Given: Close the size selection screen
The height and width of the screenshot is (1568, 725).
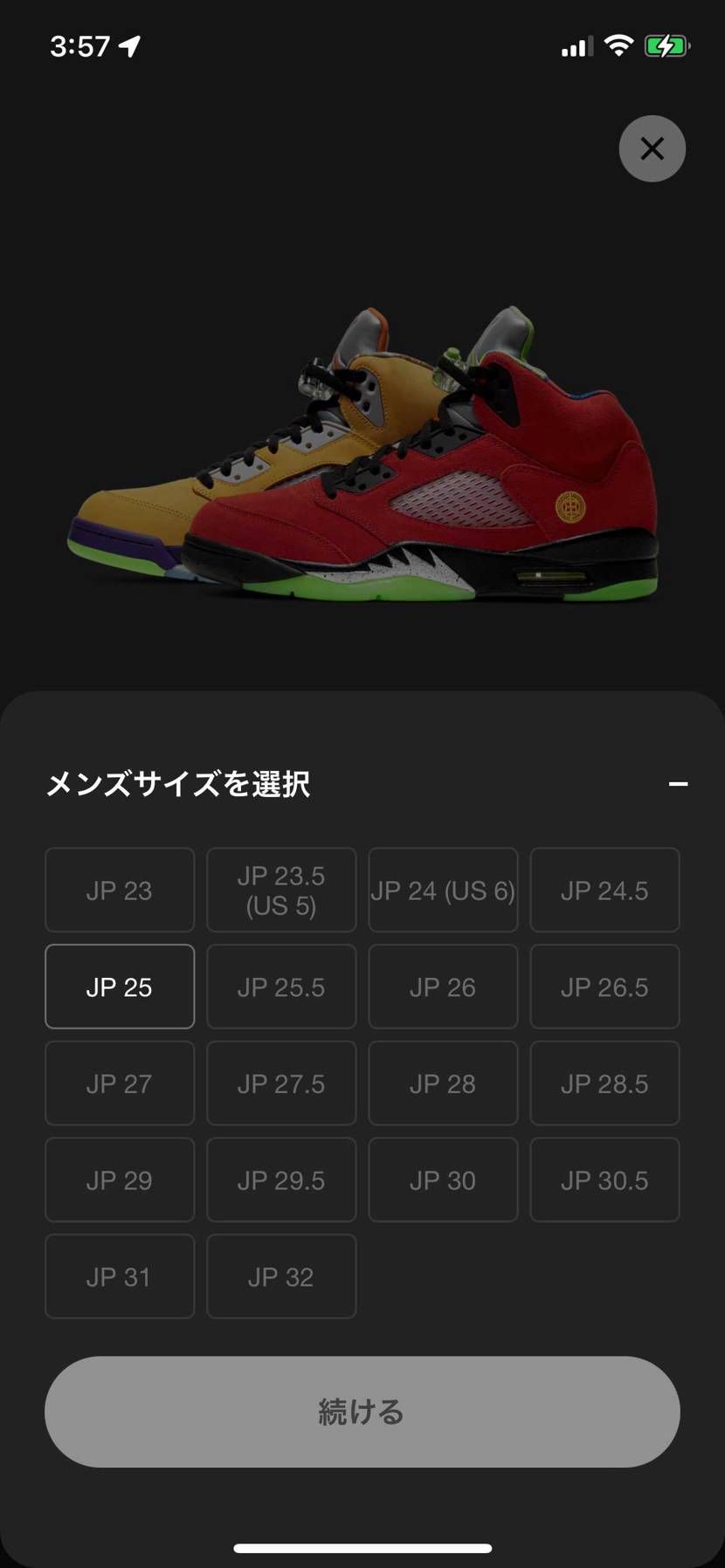Looking at the screenshot, I should [652, 148].
